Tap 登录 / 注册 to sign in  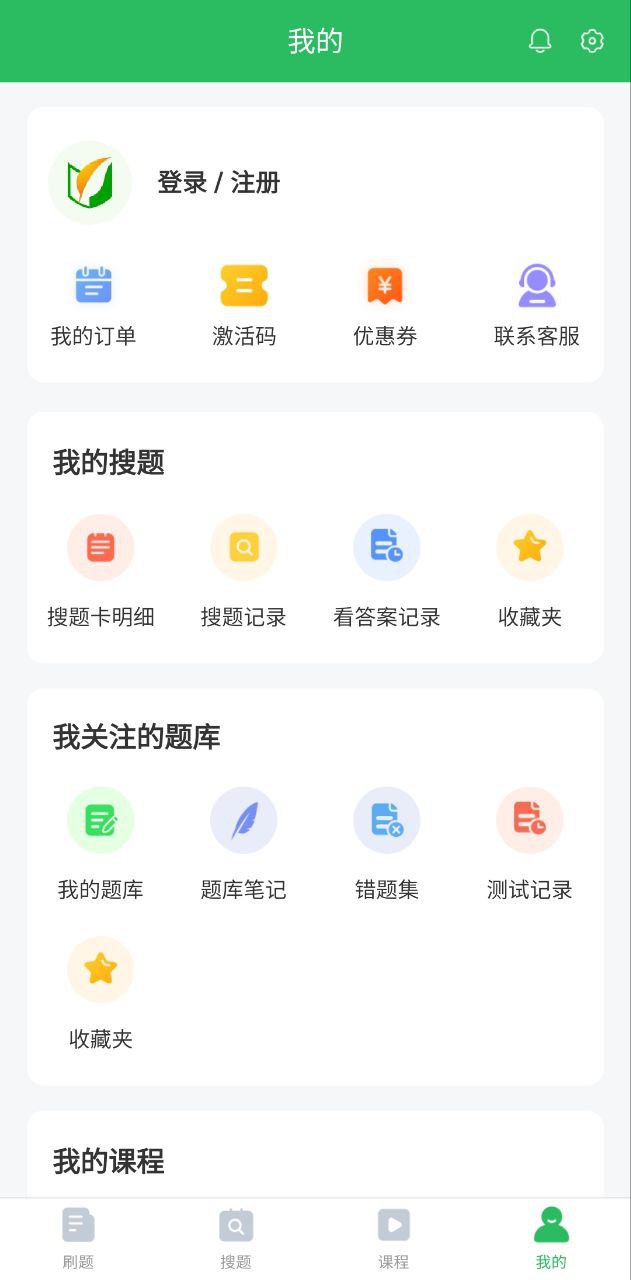[x=218, y=183]
